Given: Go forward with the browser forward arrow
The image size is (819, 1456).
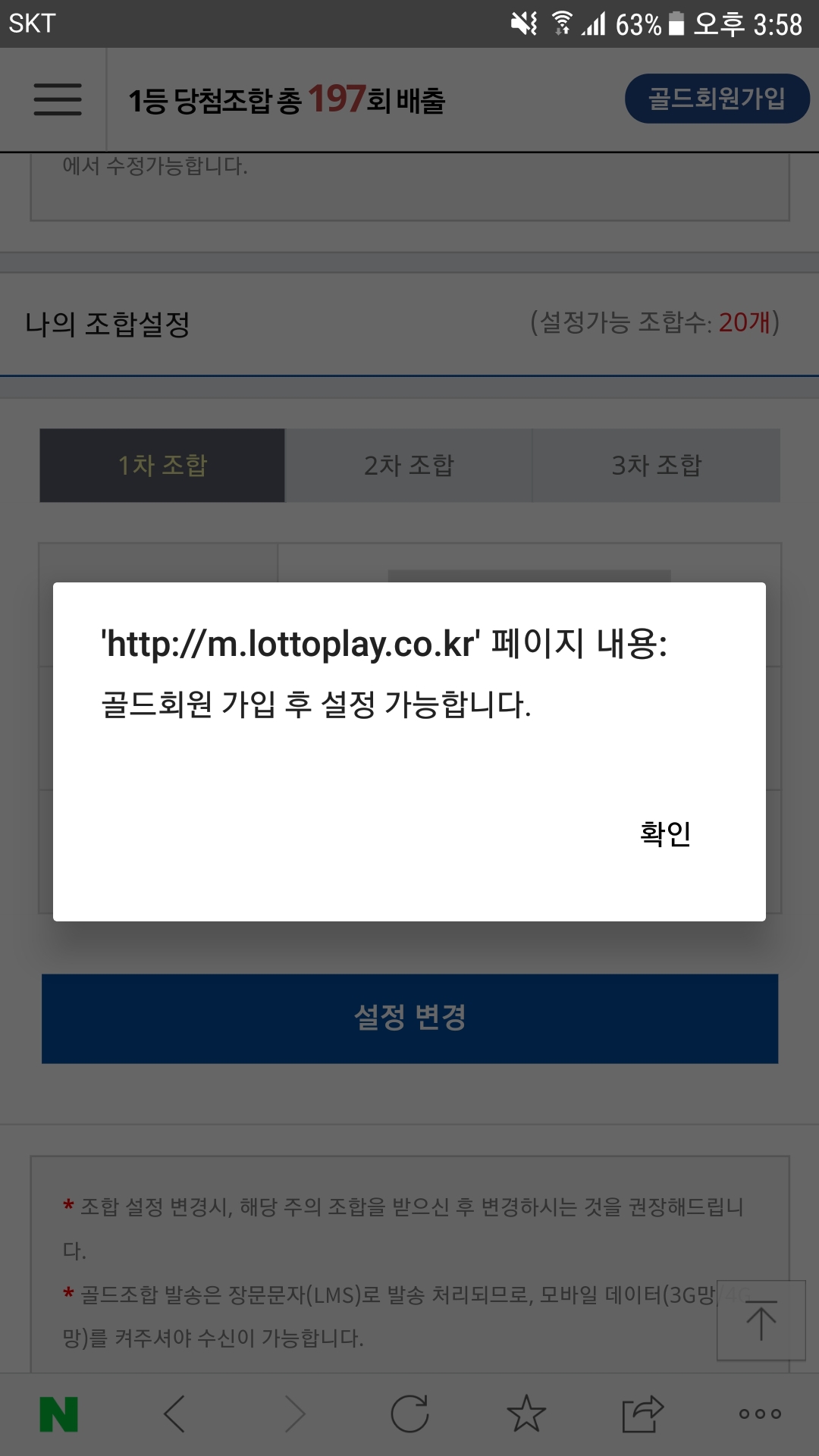Looking at the screenshot, I should [x=294, y=1414].
